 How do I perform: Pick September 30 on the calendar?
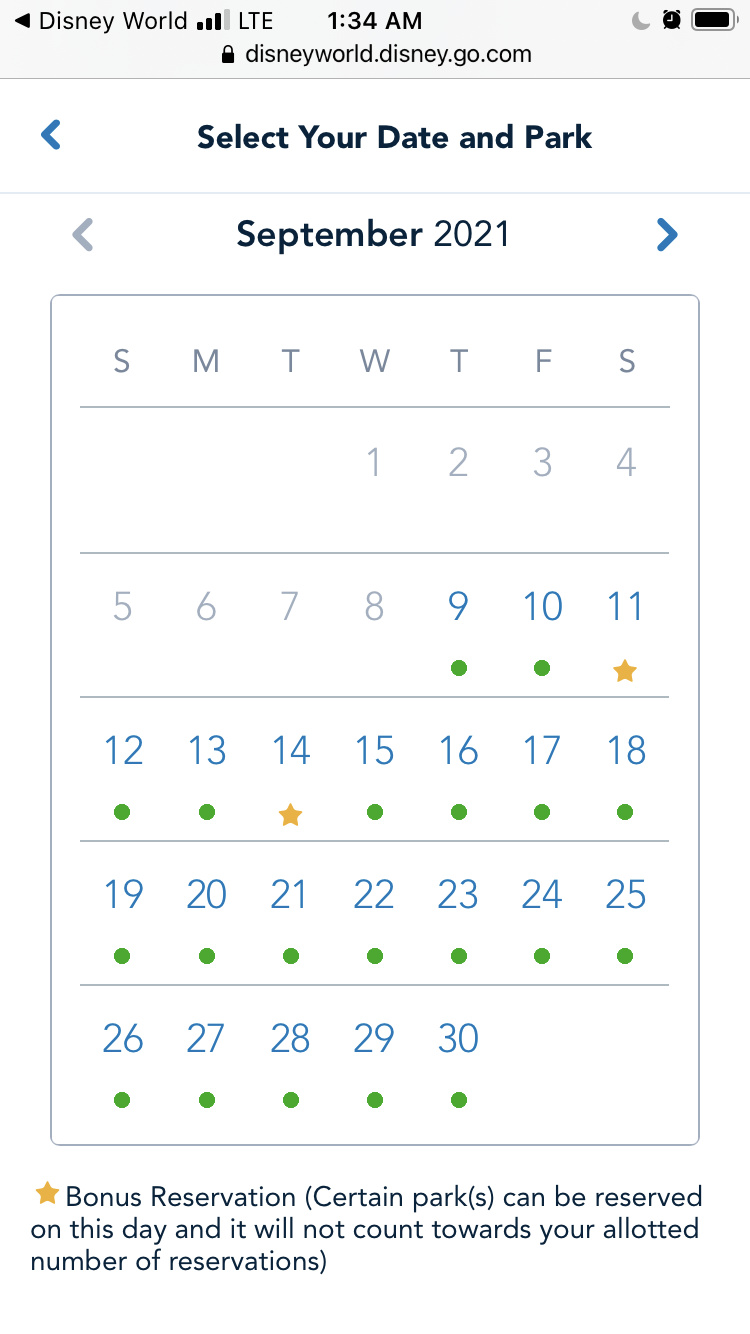tap(458, 1057)
